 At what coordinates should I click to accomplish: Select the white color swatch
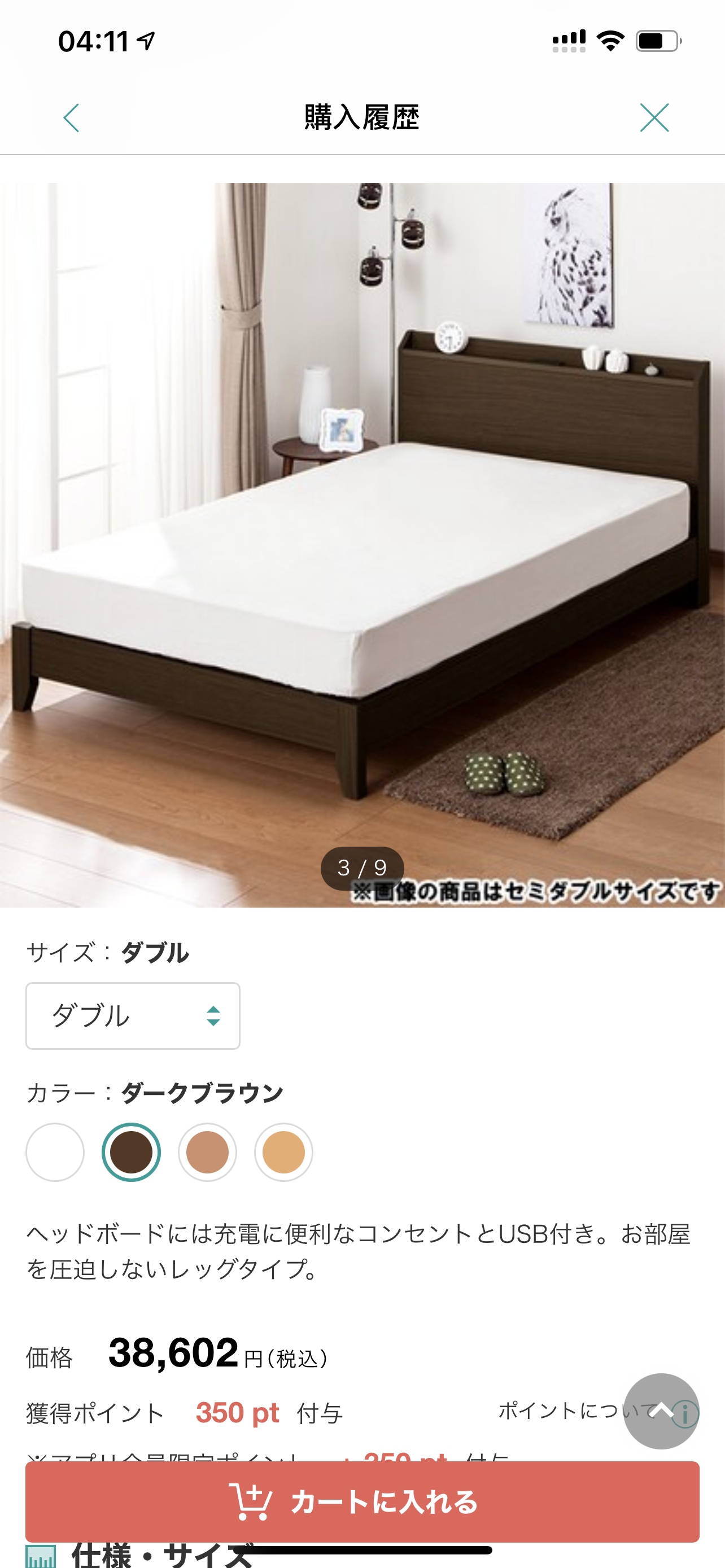tap(55, 1151)
